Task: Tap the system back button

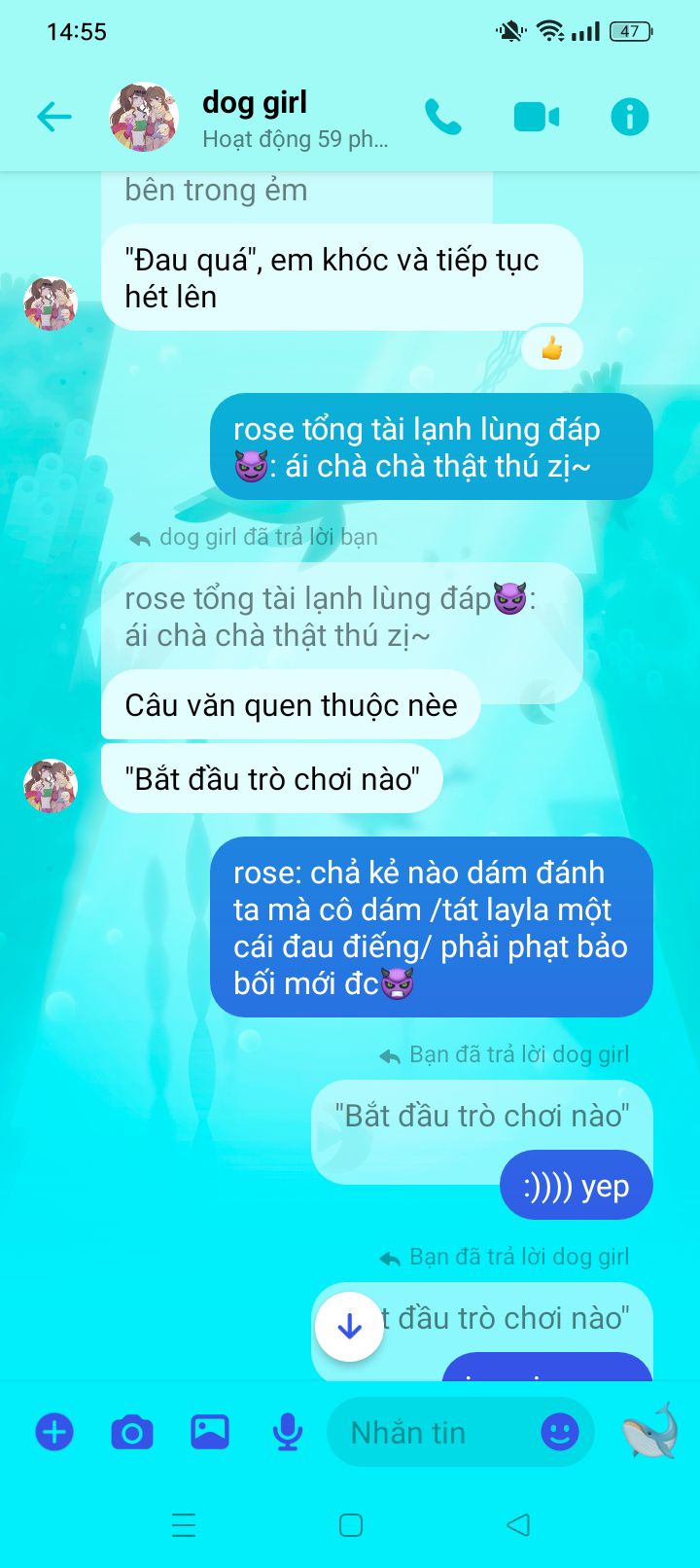Action: tap(518, 1524)
